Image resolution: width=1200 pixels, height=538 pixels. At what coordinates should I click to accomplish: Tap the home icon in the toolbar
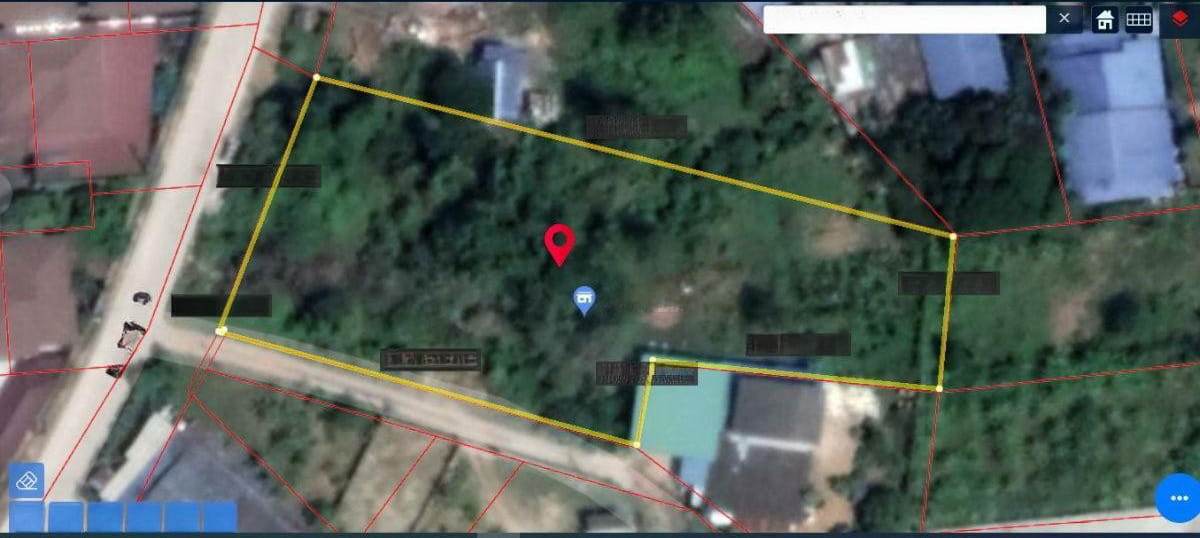[1105, 19]
